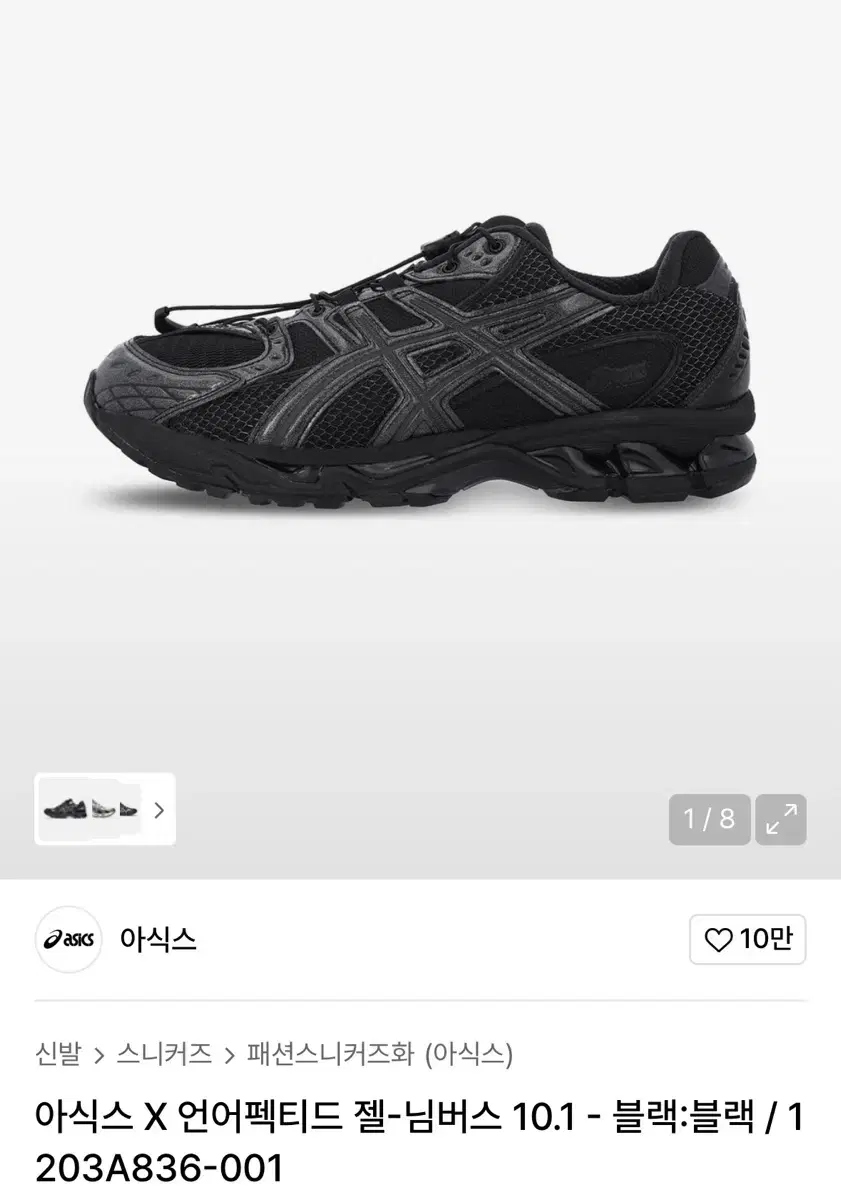Click the 1/8 image counter indicator

[710, 820]
